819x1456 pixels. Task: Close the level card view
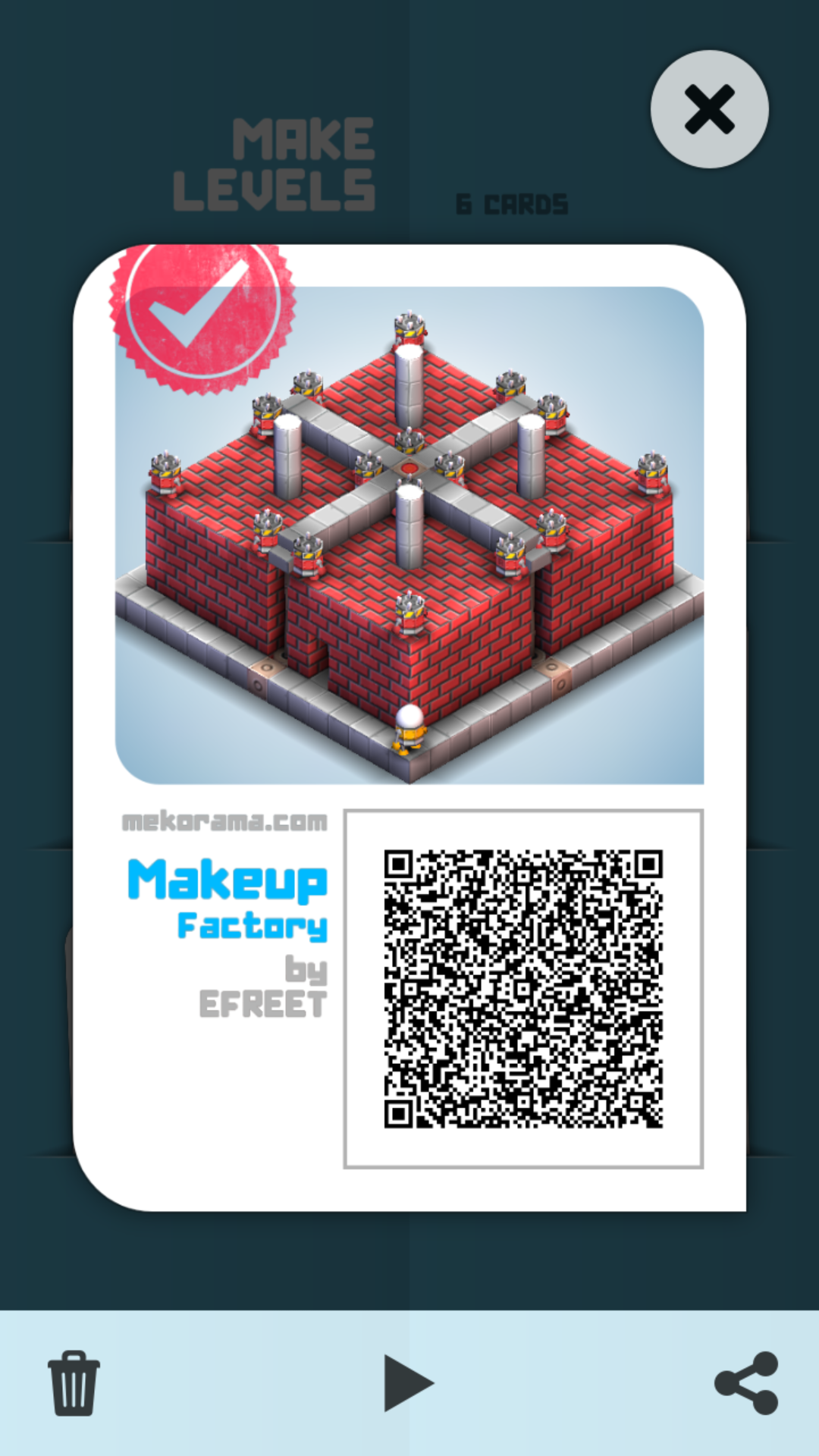coord(709,109)
